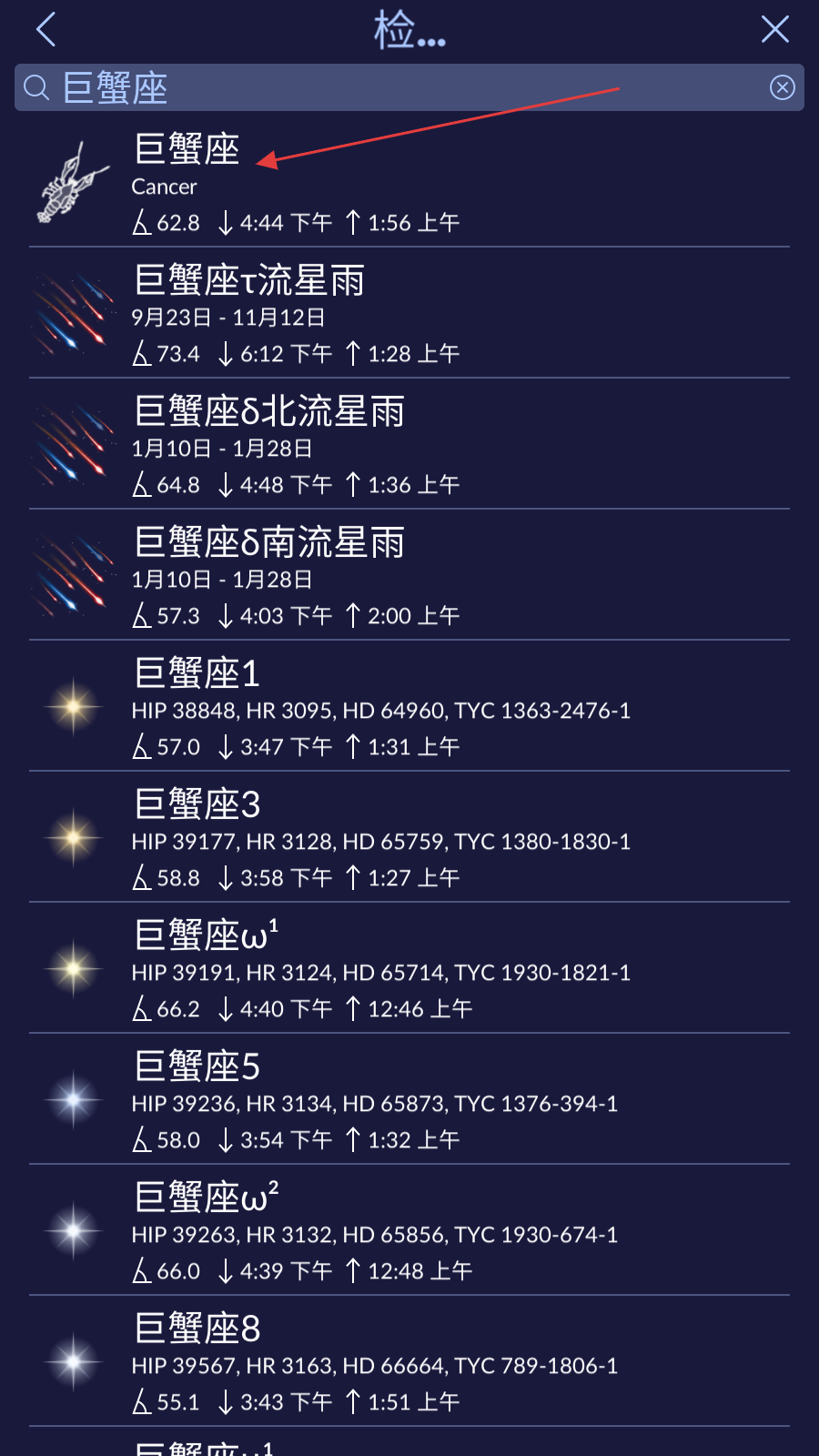Open the 巨蟹座τ流星雨 result
This screenshot has width=819, height=1456.
tap(409, 314)
